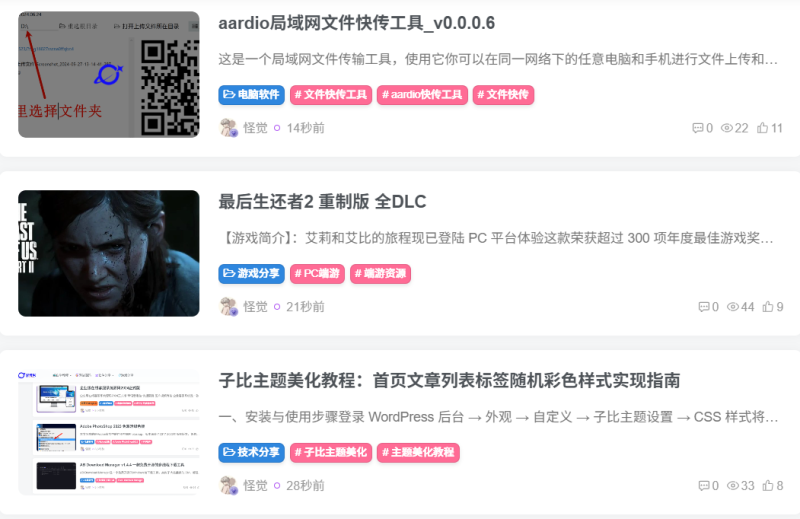The image size is (800, 519).
Task: Open the 子比主题美化教程 post thumbnail
Action: pyautogui.click(x=108, y=431)
